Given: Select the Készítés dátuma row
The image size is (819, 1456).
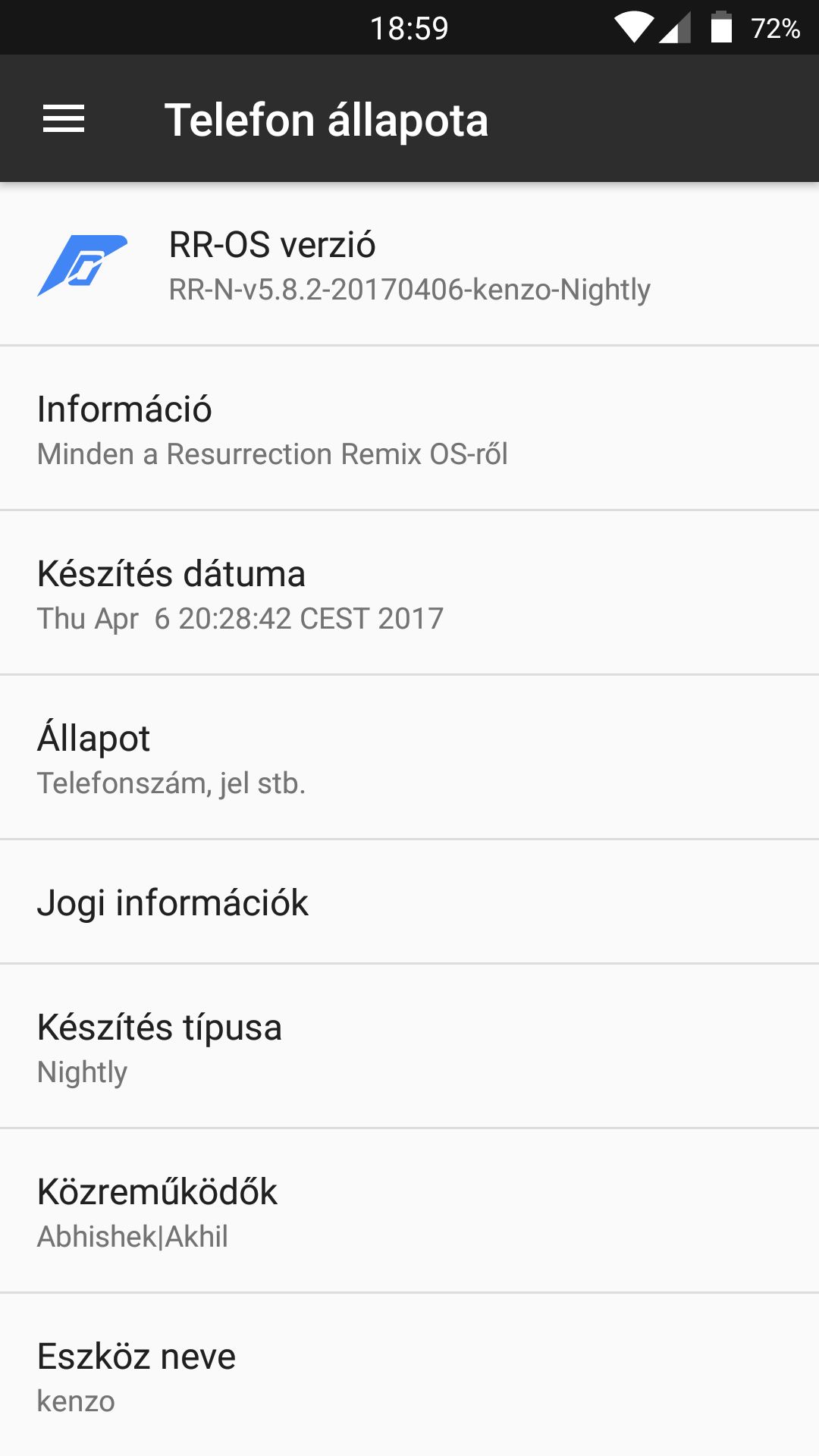Looking at the screenshot, I should pyautogui.click(x=409, y=593).
